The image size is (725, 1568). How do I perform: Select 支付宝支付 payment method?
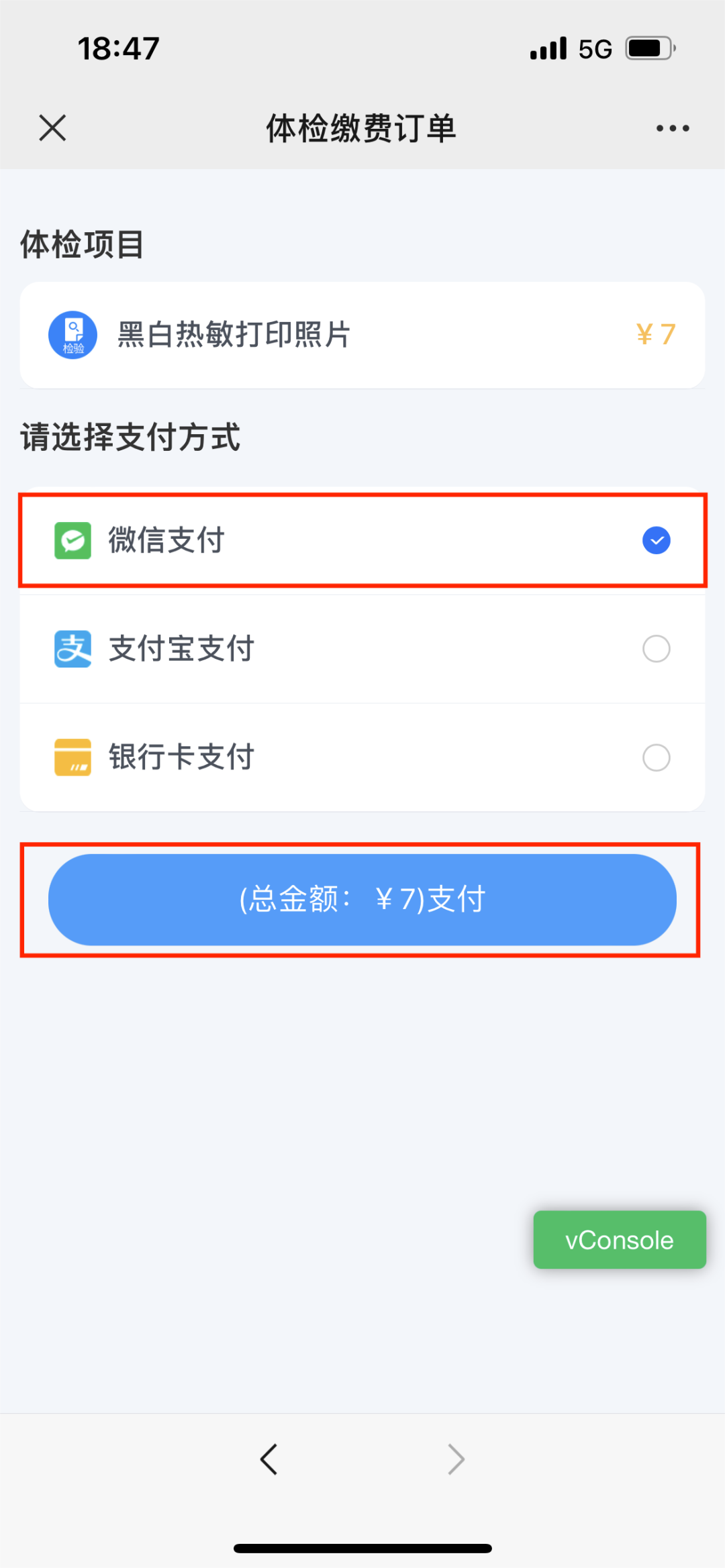tap(362, 649)
